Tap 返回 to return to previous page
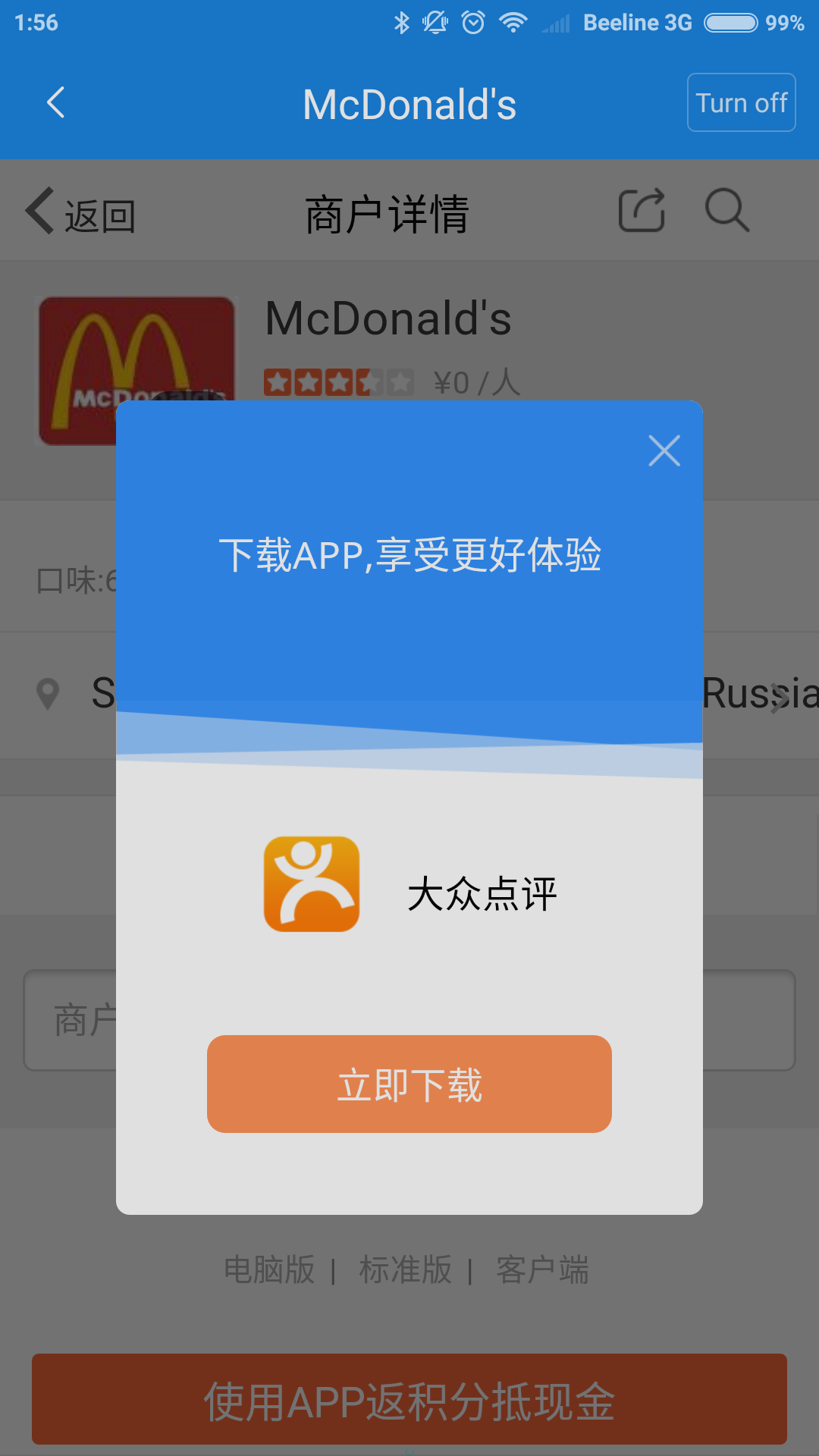The width and height of the screenshot is (819, 1456). coord(80,213)
